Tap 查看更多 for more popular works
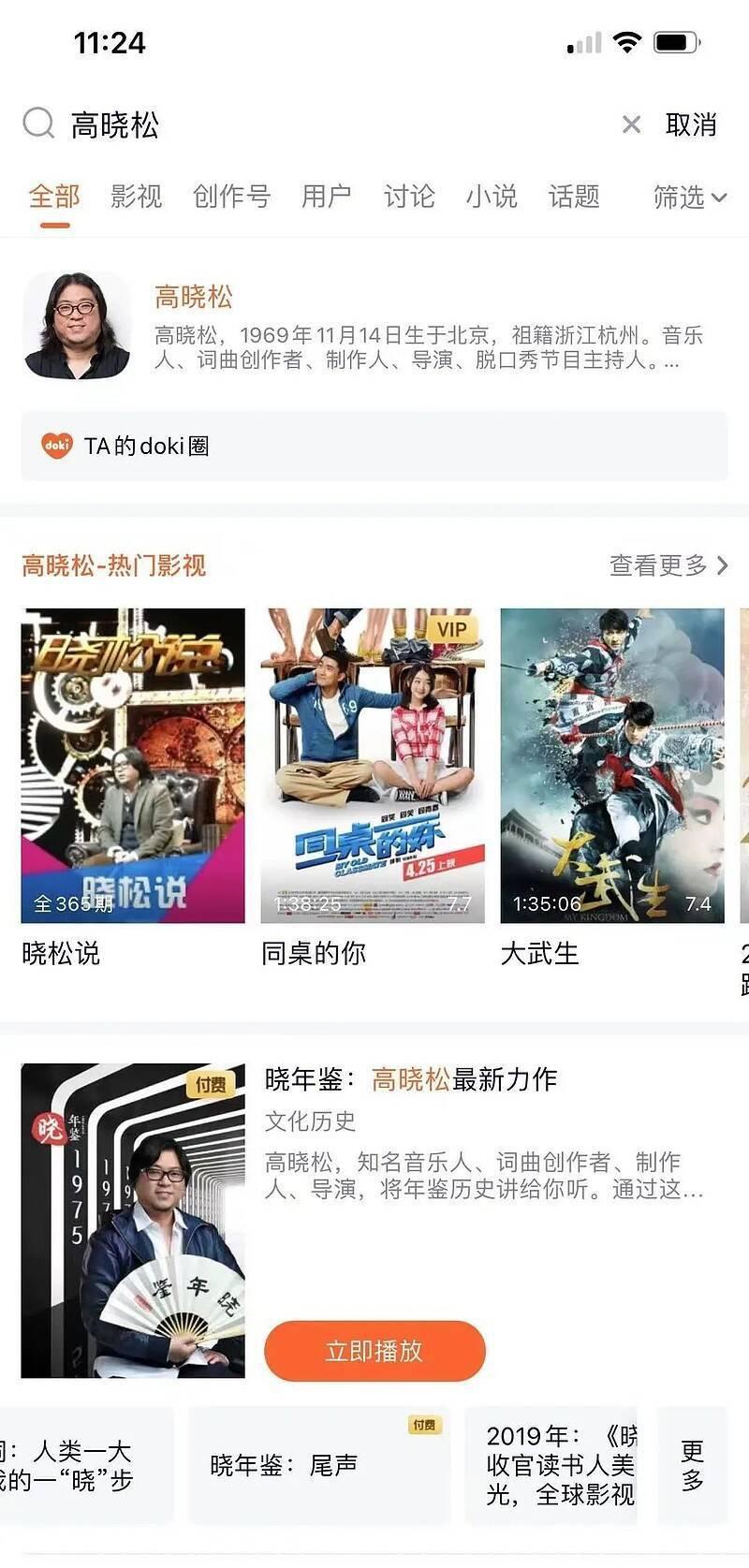The width and height of the screenshot is (749, 1568). point(668,565)
